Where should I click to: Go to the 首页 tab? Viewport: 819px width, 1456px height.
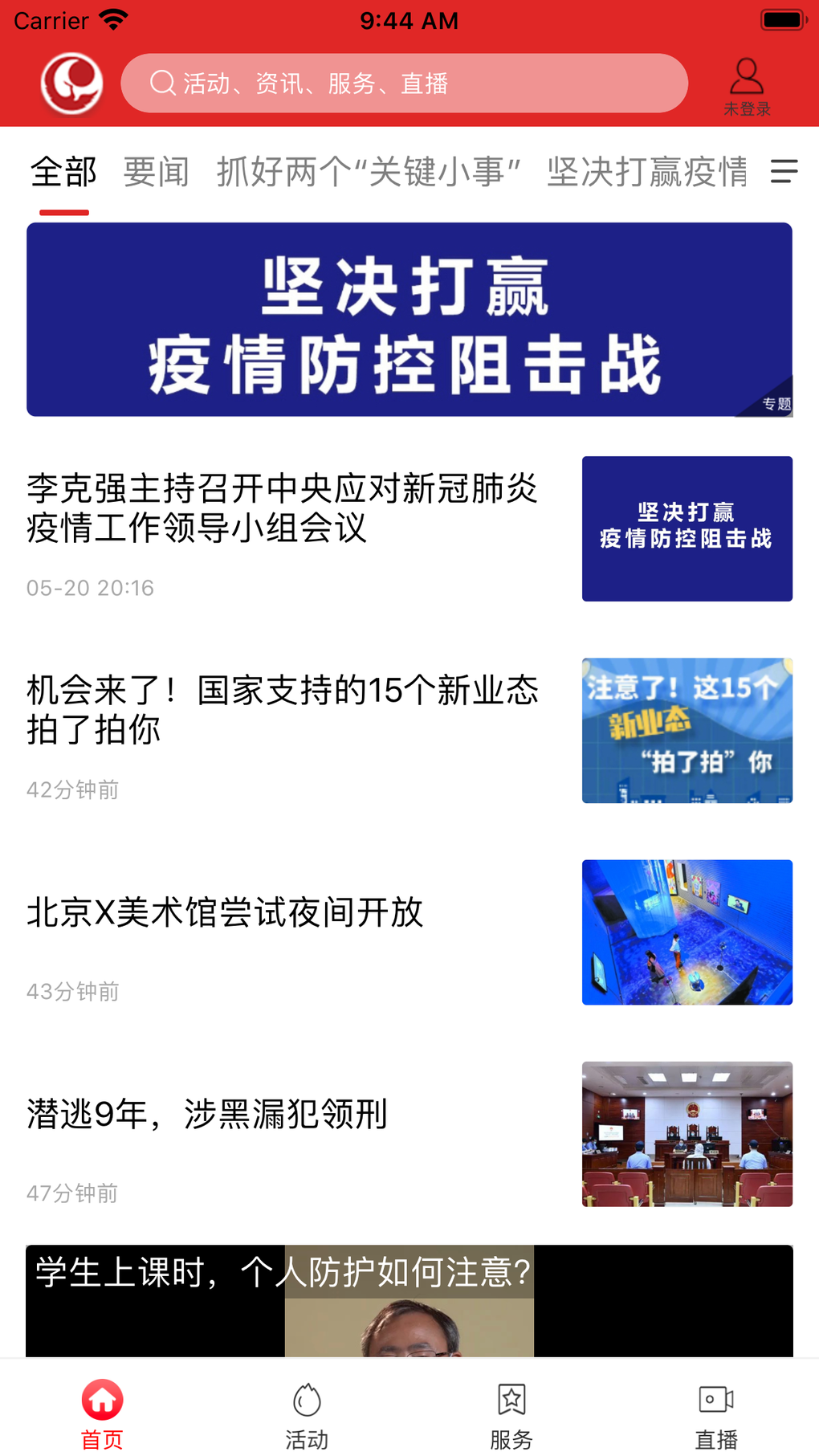(102, 1413)
